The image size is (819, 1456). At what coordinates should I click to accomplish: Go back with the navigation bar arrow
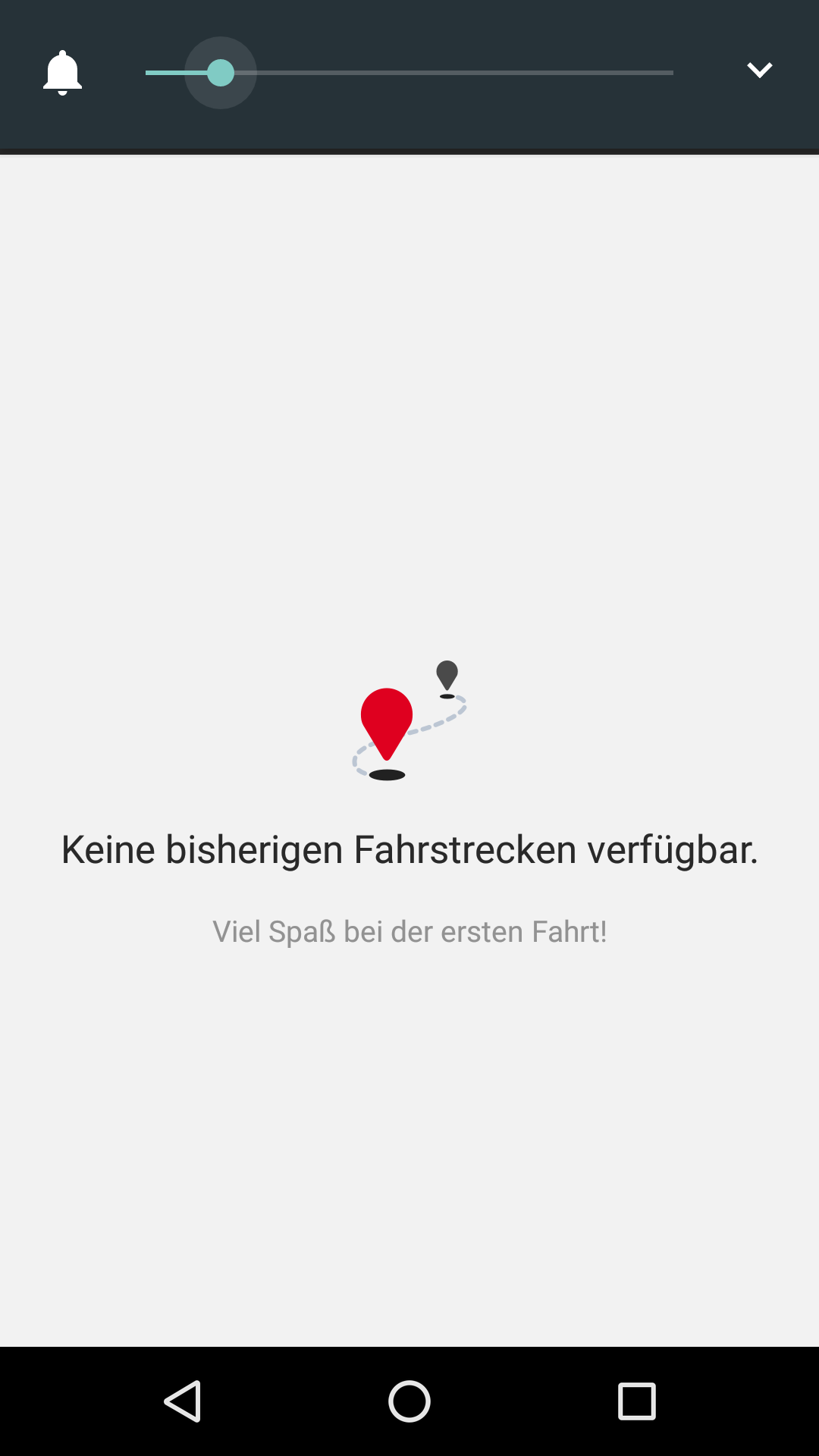183,1401
